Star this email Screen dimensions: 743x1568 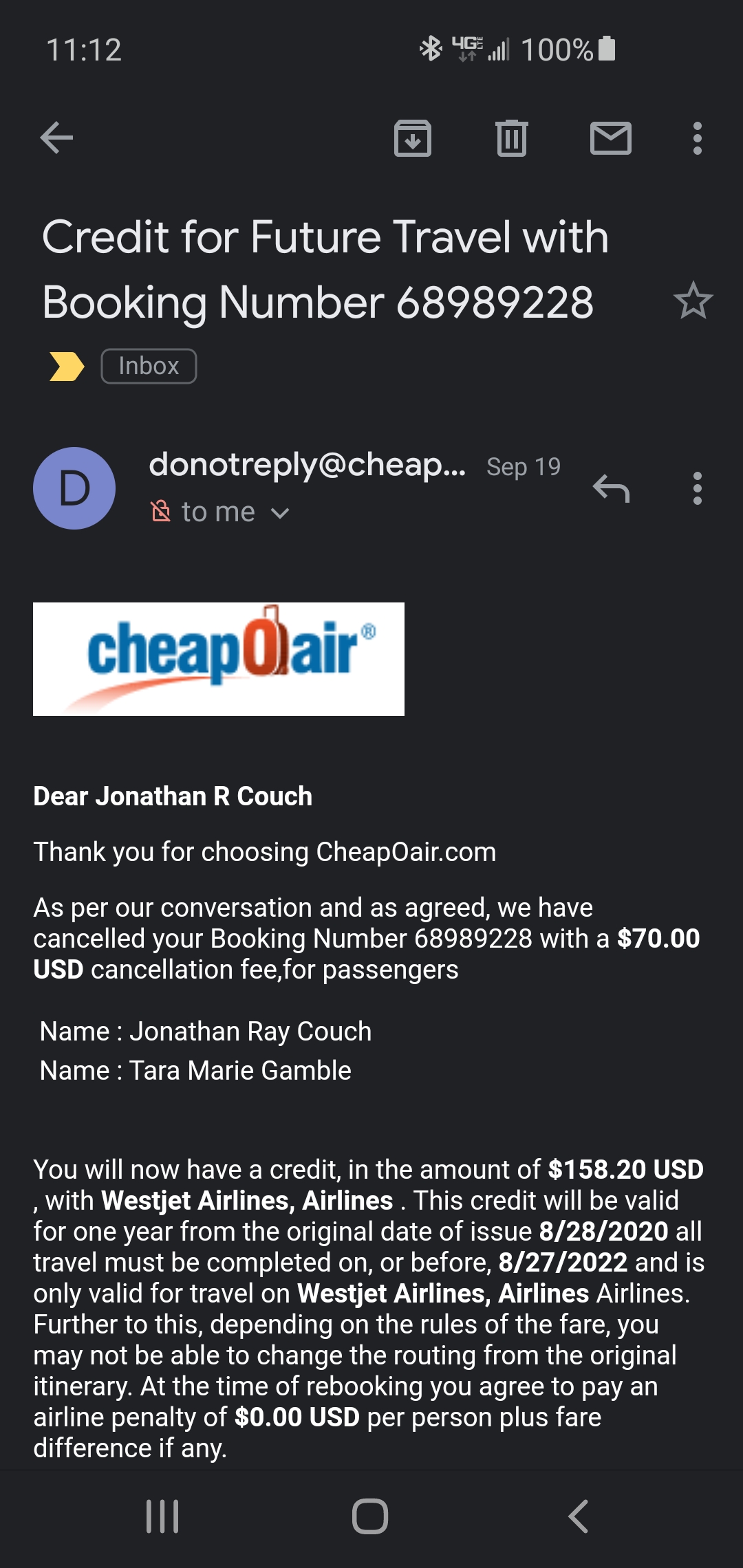(x=693, y=301)
